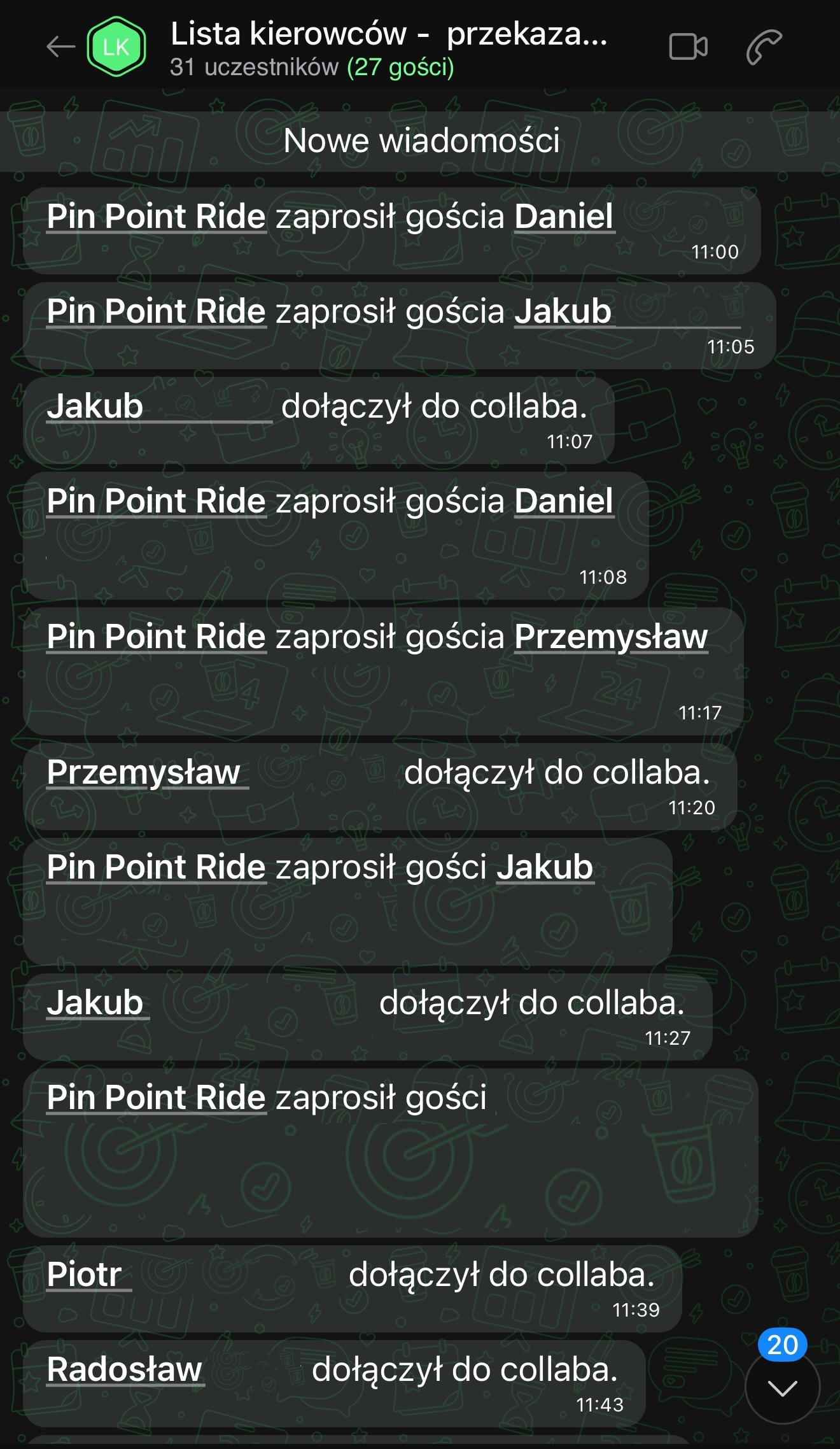Open Jakub's profile in the 11:05 invite

click(563, 312)
